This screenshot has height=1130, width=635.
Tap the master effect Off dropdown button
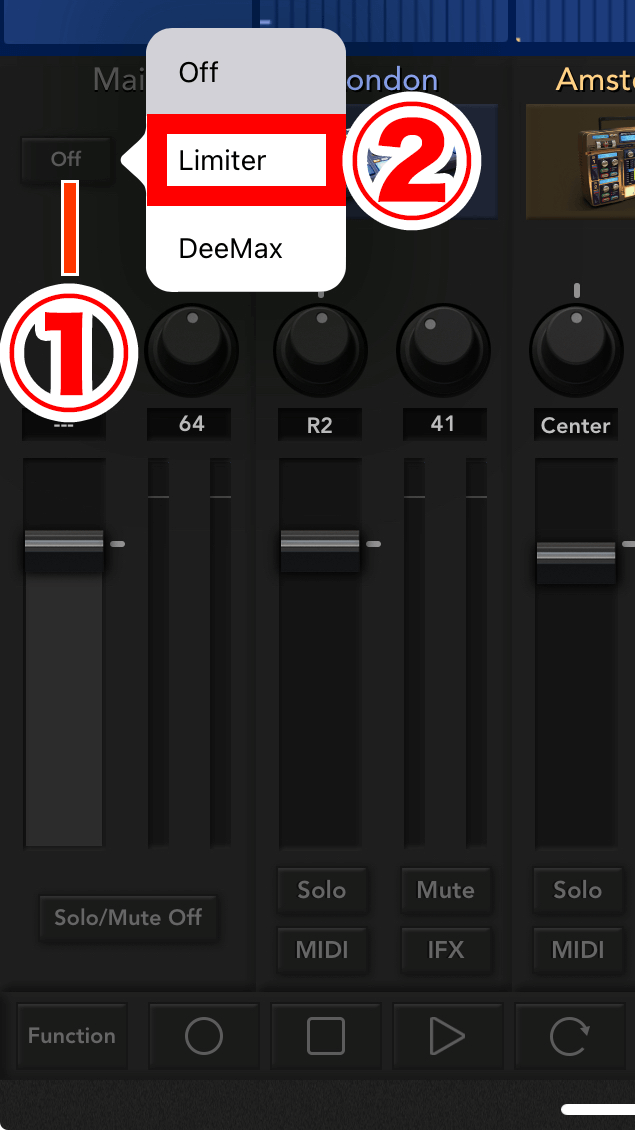pos(66,159)
